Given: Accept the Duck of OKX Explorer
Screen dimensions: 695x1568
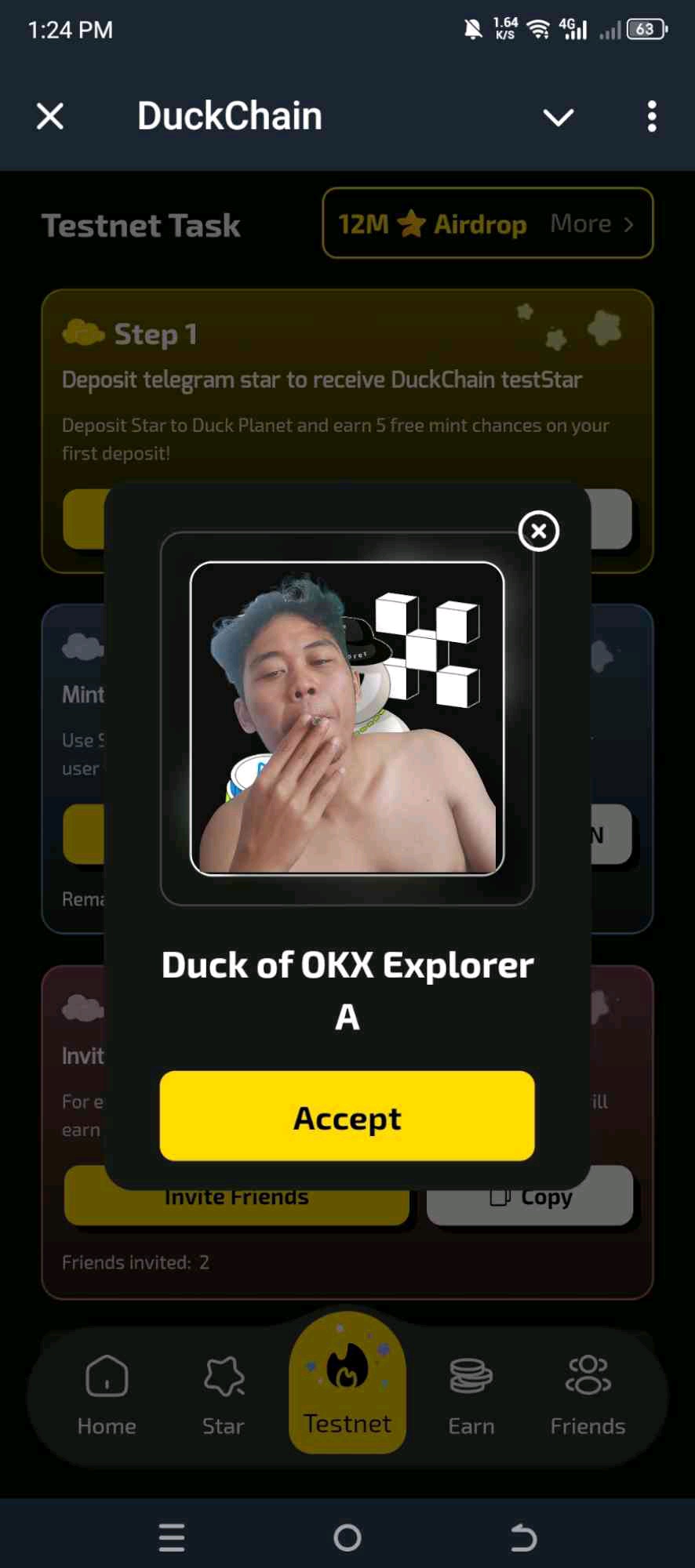Looking at the screenshot, I should tap(347, 1116).
